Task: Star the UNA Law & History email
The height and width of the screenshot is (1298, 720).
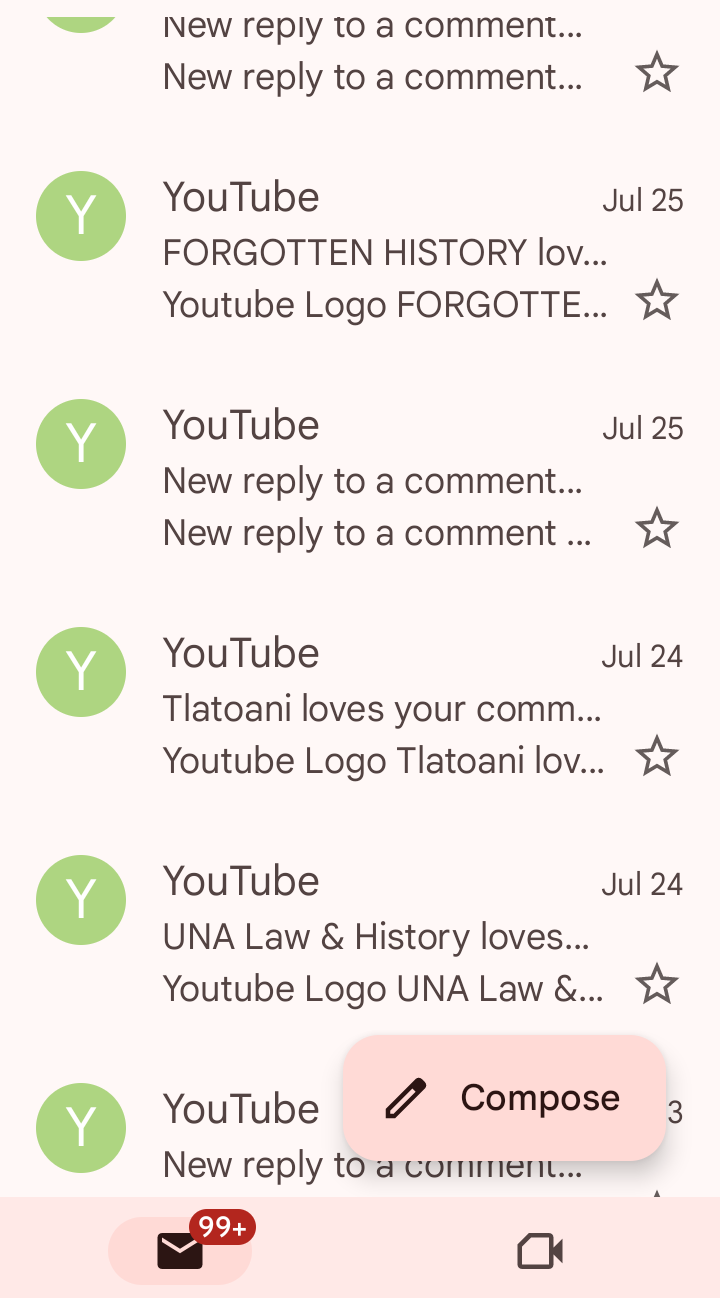Action: pos(657,985)
